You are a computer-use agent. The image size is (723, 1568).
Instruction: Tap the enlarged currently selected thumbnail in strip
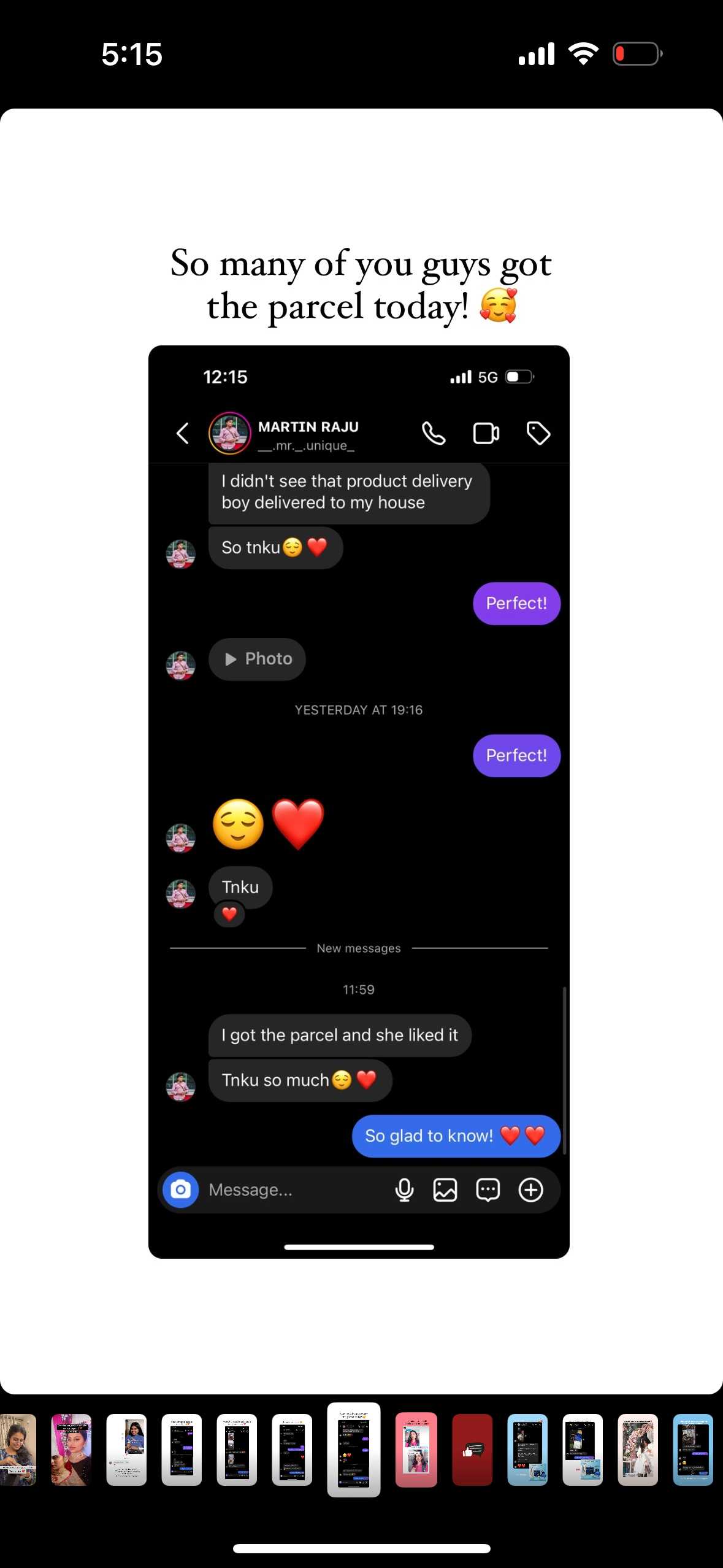[354, 1450]
